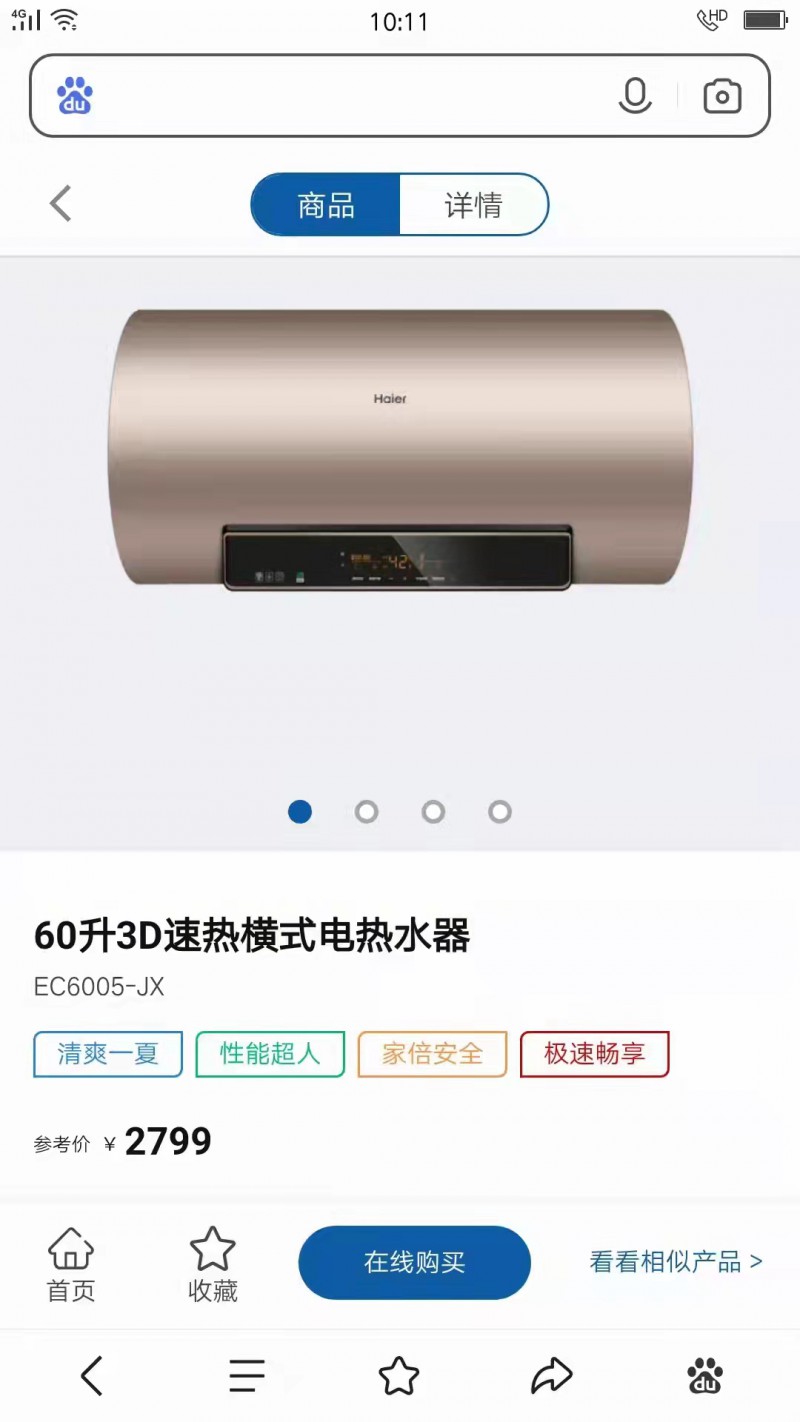This screenshot has height=1422, width=800.
Task: Open the Haier water heater product image
Action: 400,450
